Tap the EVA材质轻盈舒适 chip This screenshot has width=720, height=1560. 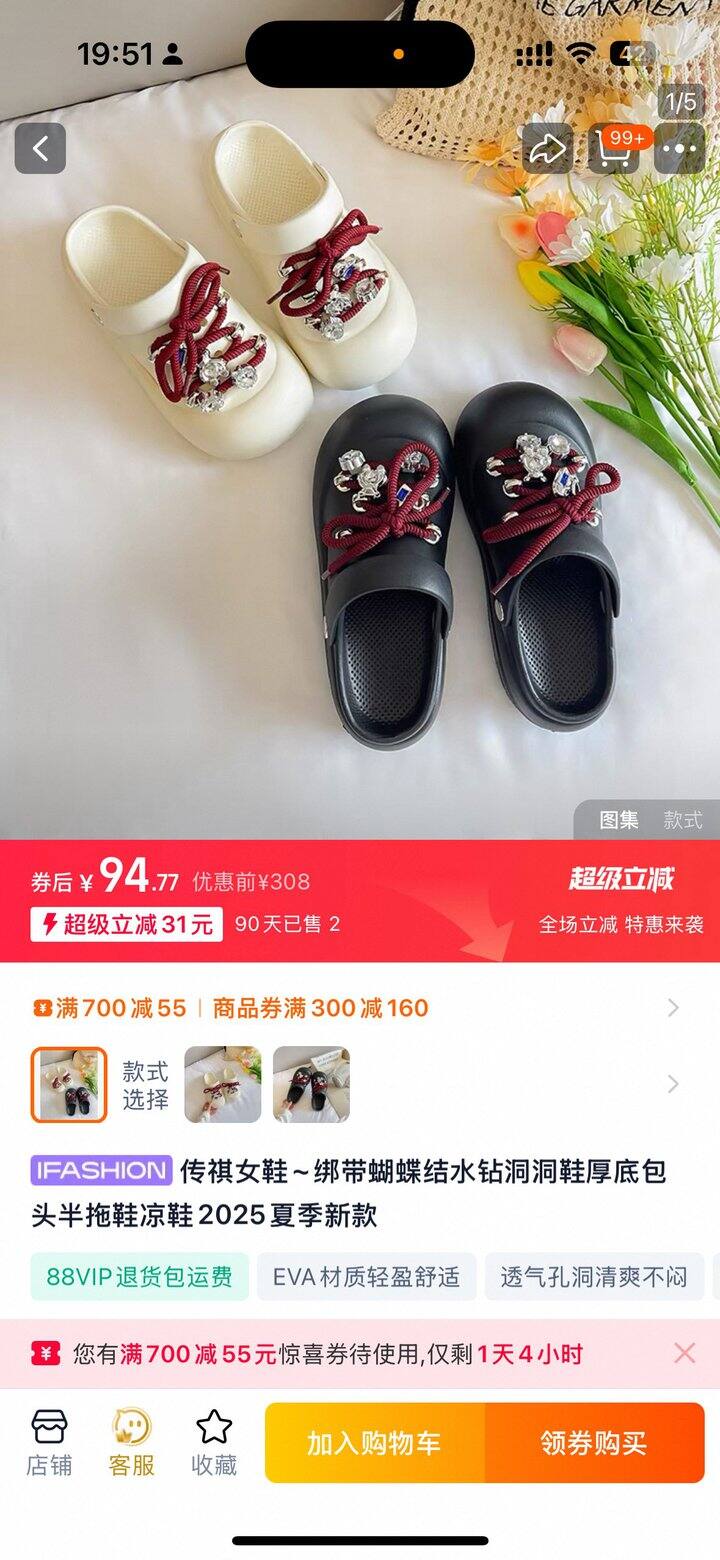click(x=366, y=1277)
